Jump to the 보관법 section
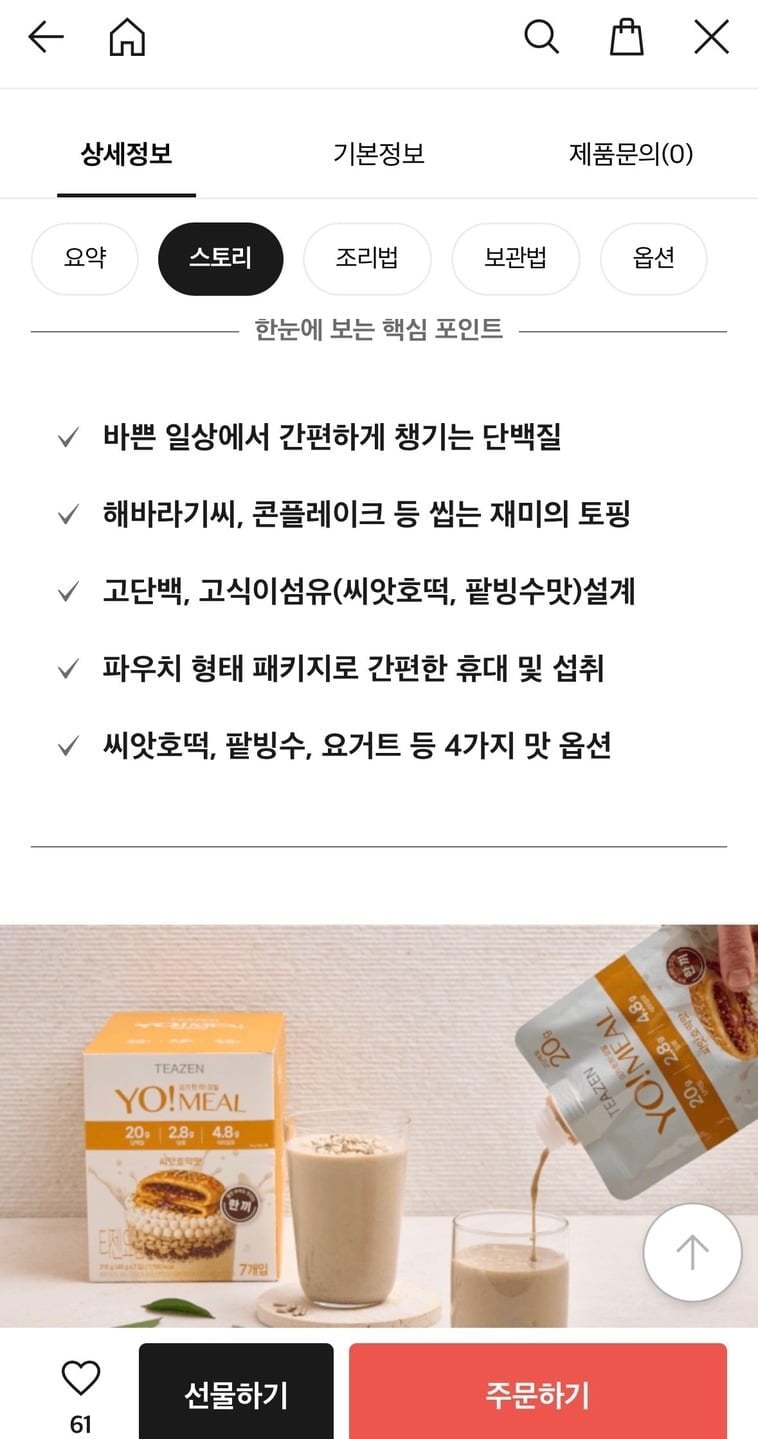The width and height of the screenshot is (758, 1439). (x=516, y=258)
